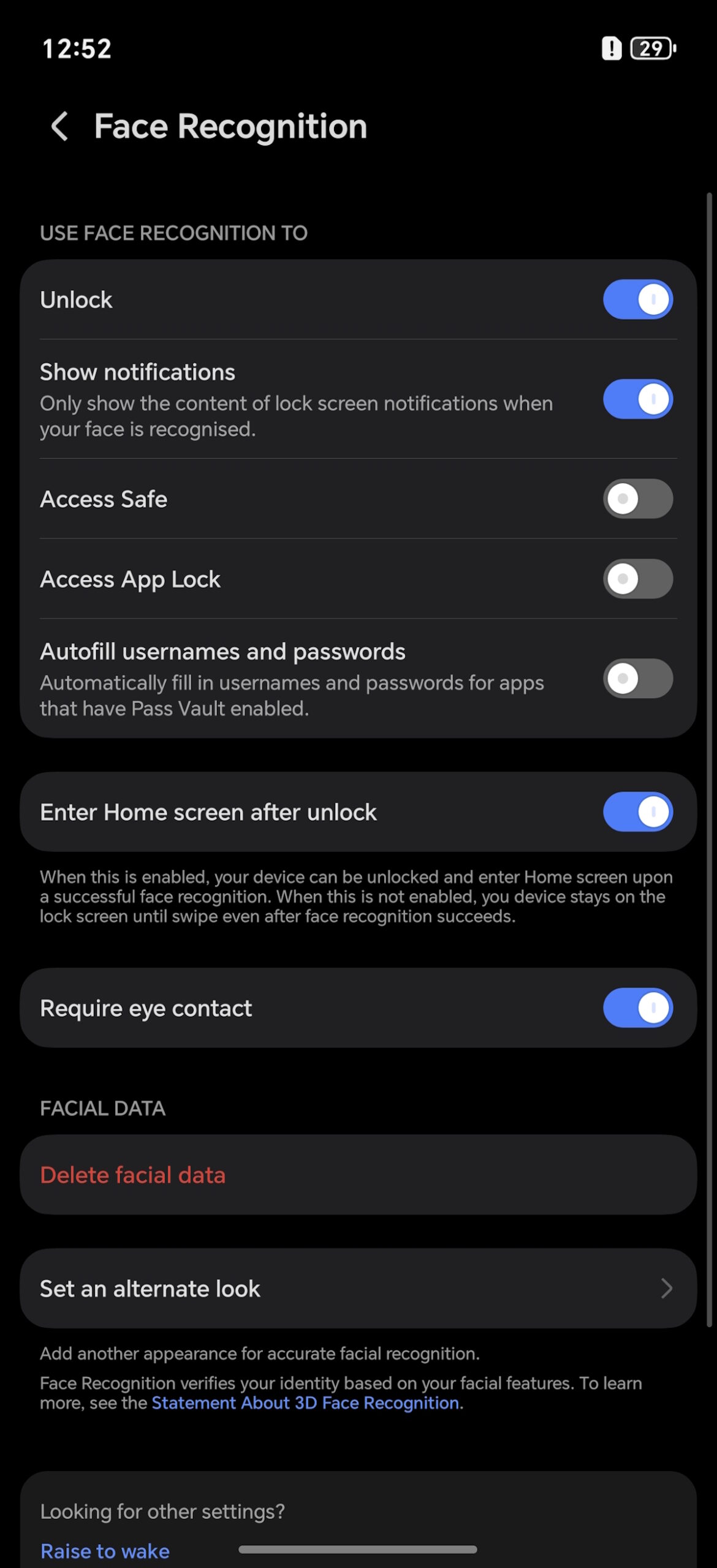Viewport: 717px width, 1568px height.
Task: Disable Show notifications toggle
Action: click(637, 399)
